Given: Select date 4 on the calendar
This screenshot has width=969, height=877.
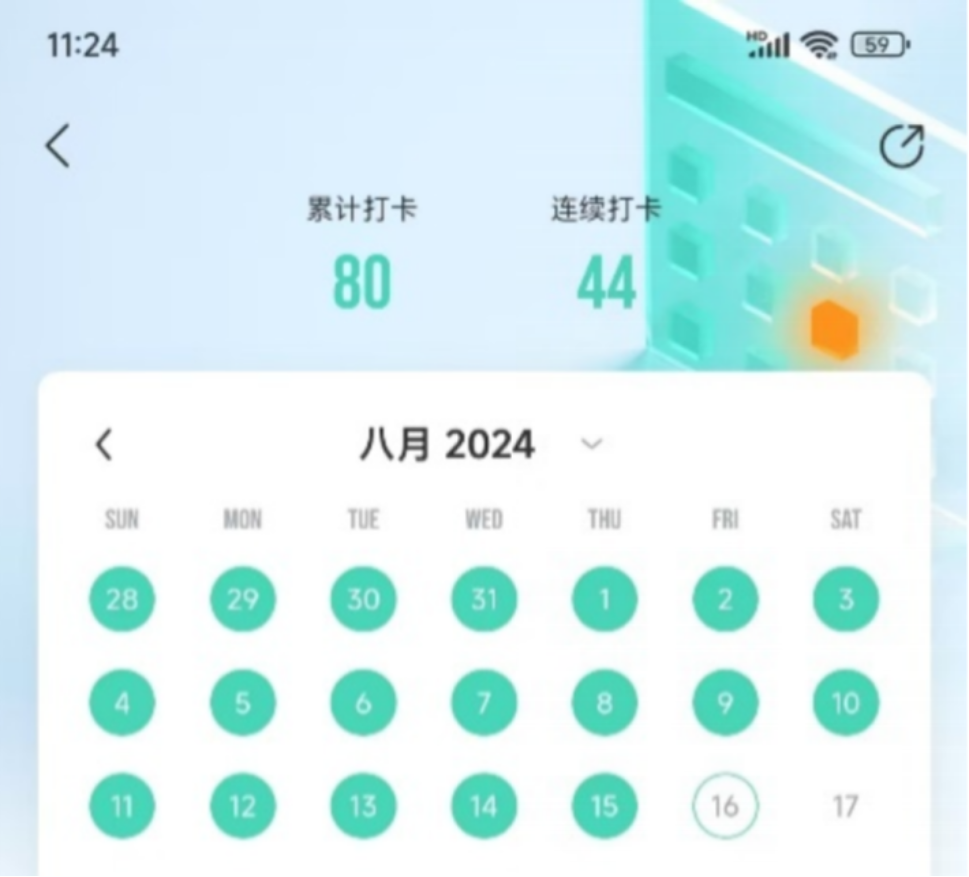Looking at the screenshot, I should pyautogui.click(x=122, y=703).
